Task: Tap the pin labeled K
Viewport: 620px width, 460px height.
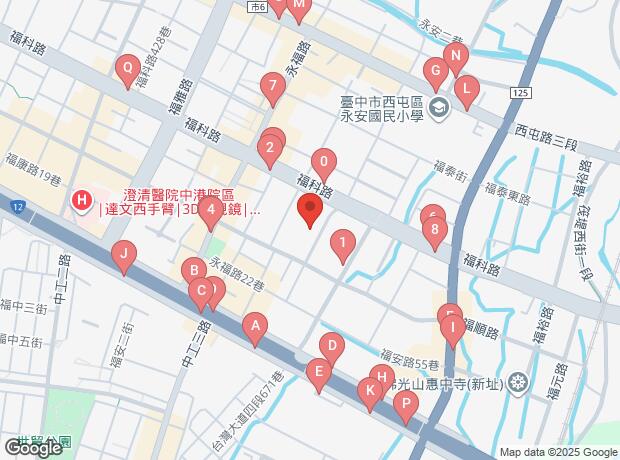Action: click(x=370, y=395)
